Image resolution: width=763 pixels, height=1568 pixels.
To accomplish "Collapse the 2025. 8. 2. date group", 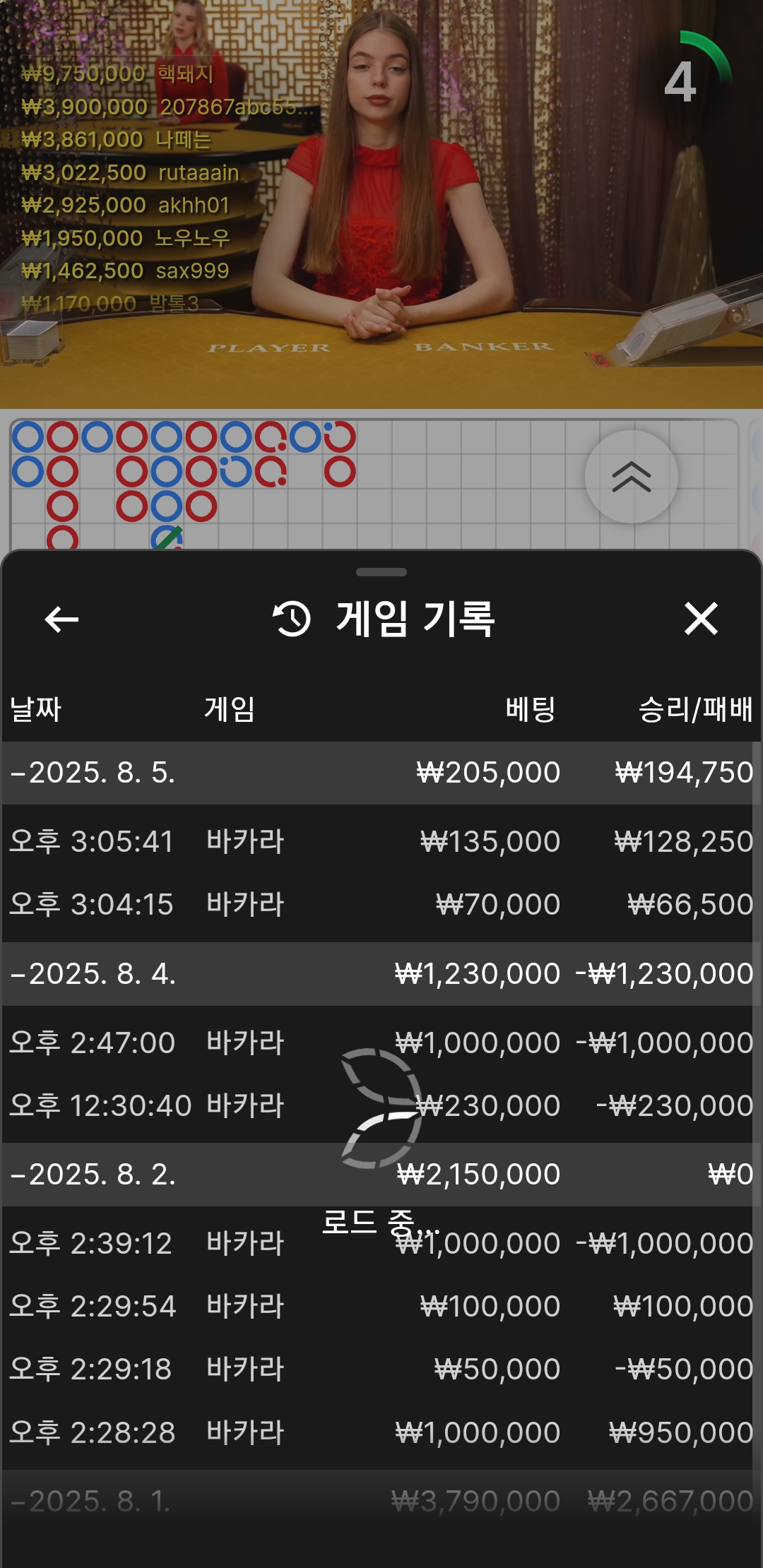I will pos(381,1175).
